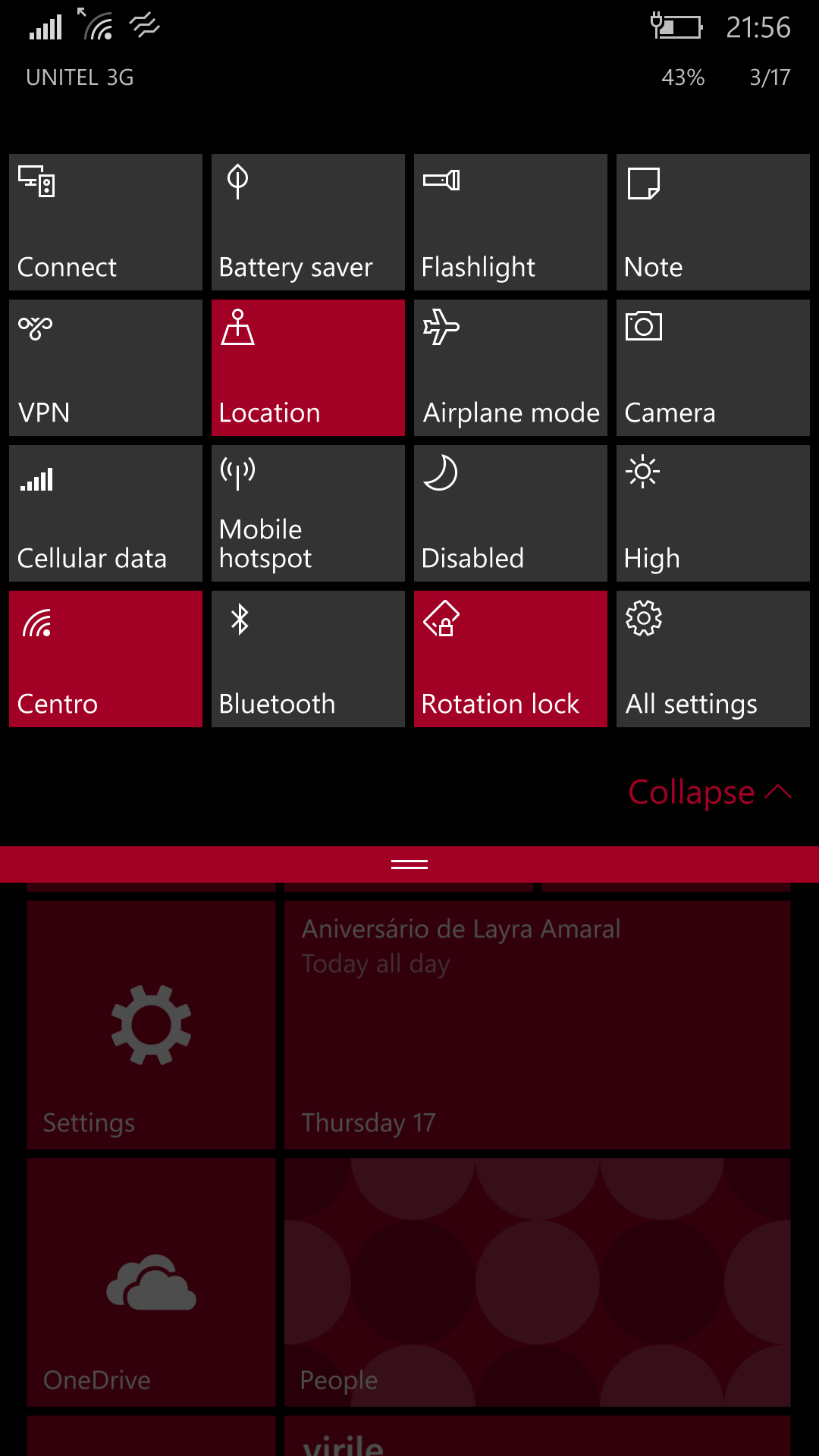Disable Rotation lock
819x1456 pixels.
pos(510,659)
